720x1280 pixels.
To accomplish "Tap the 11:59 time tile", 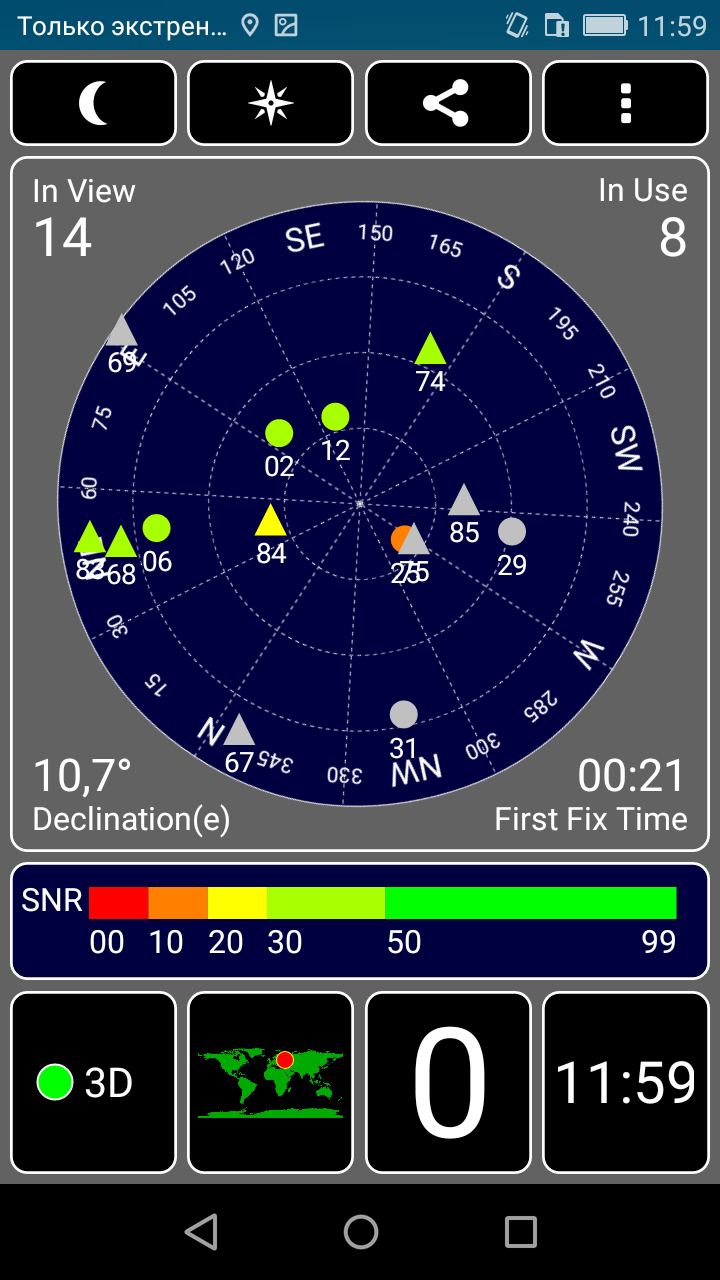I will tap(626, 1082).
